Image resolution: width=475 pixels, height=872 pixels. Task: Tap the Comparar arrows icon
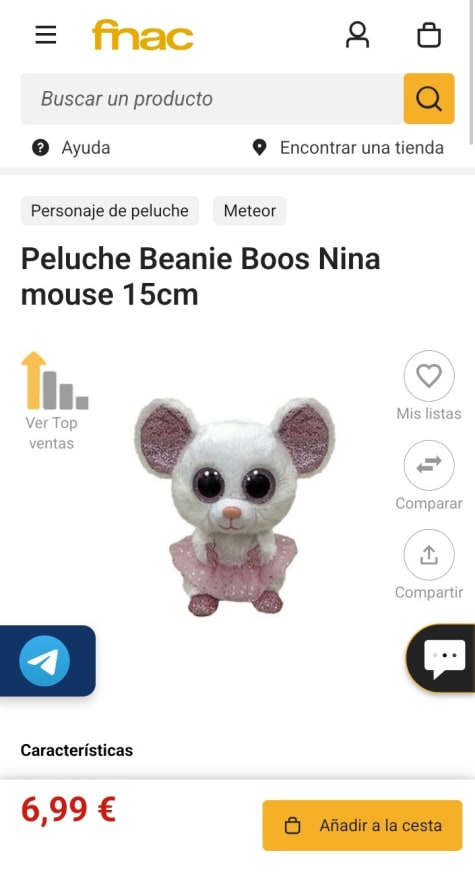click(429, 465)
